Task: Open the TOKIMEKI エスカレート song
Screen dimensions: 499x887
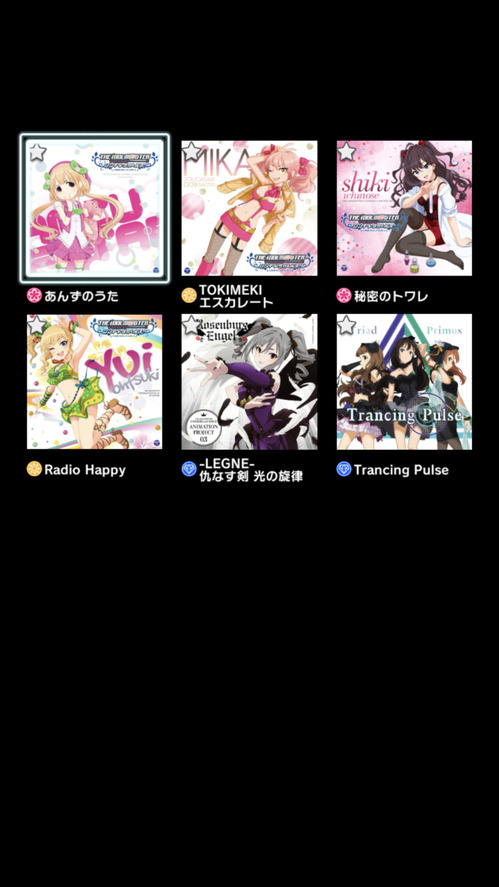Action: [x=249, y=208]
